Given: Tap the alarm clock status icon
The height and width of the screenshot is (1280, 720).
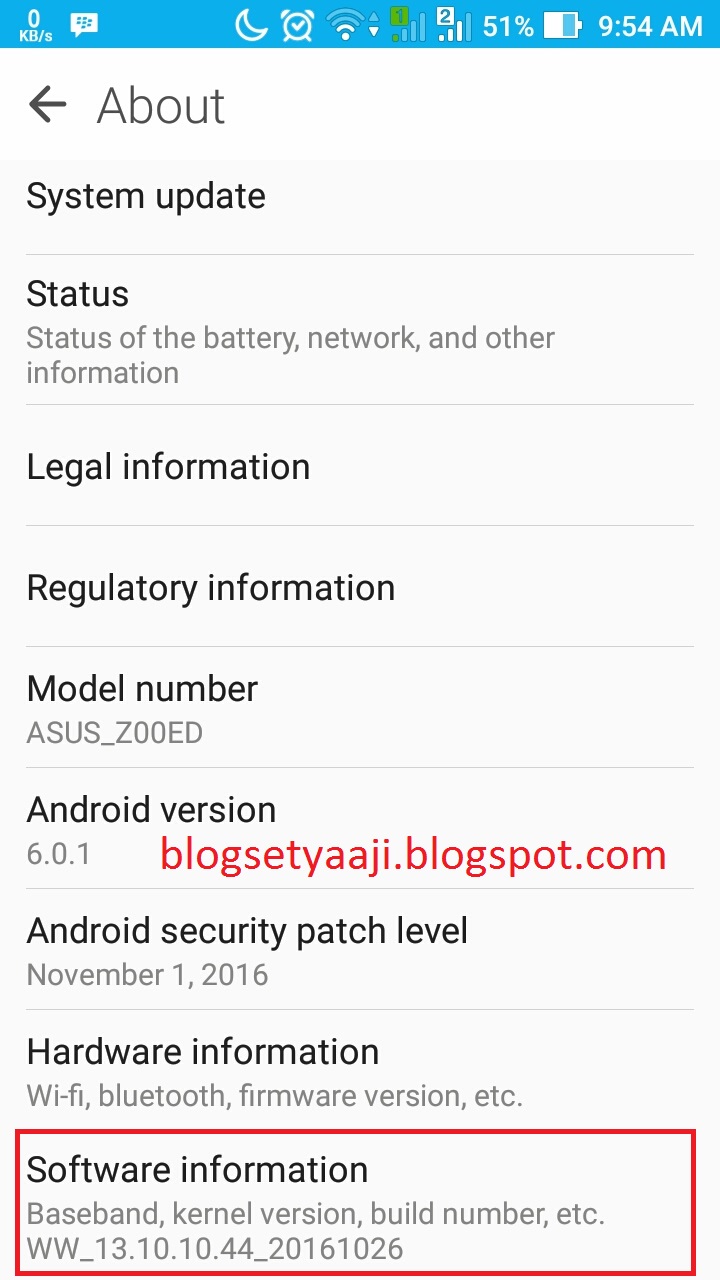Looking at the screenshot, I should click(295, 23).
